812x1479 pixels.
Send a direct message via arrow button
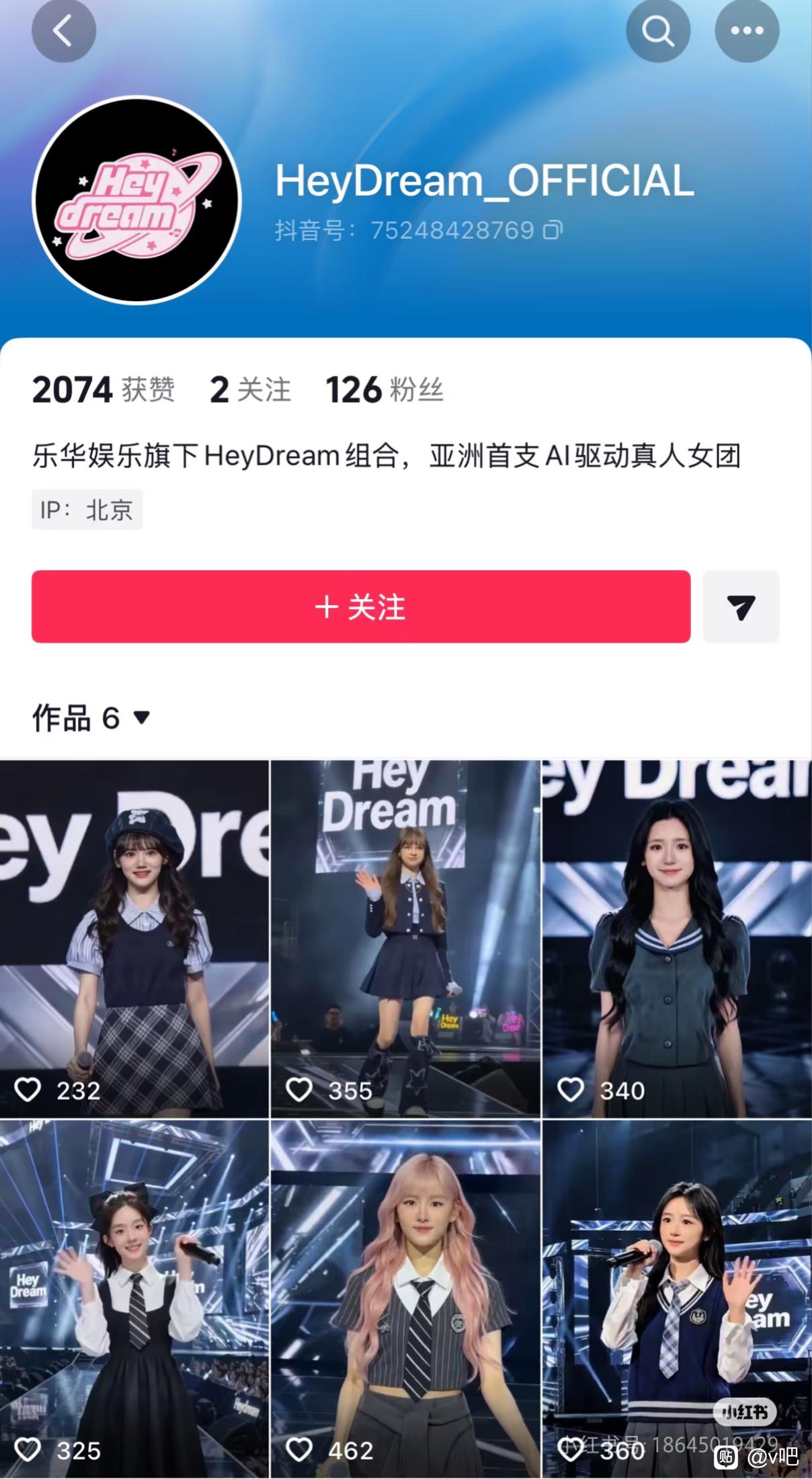(741, 607)
